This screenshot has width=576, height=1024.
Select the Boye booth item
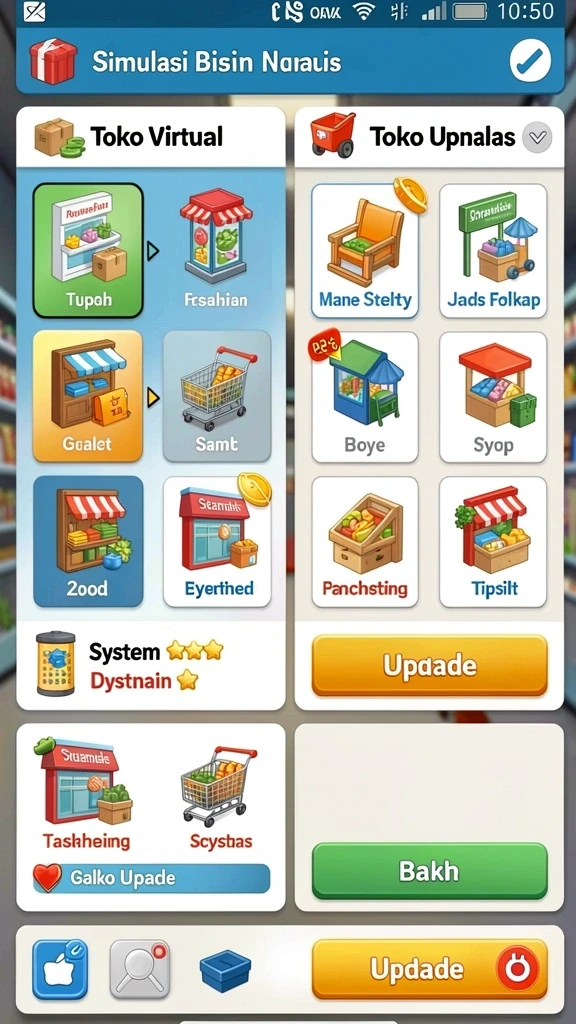365,397
